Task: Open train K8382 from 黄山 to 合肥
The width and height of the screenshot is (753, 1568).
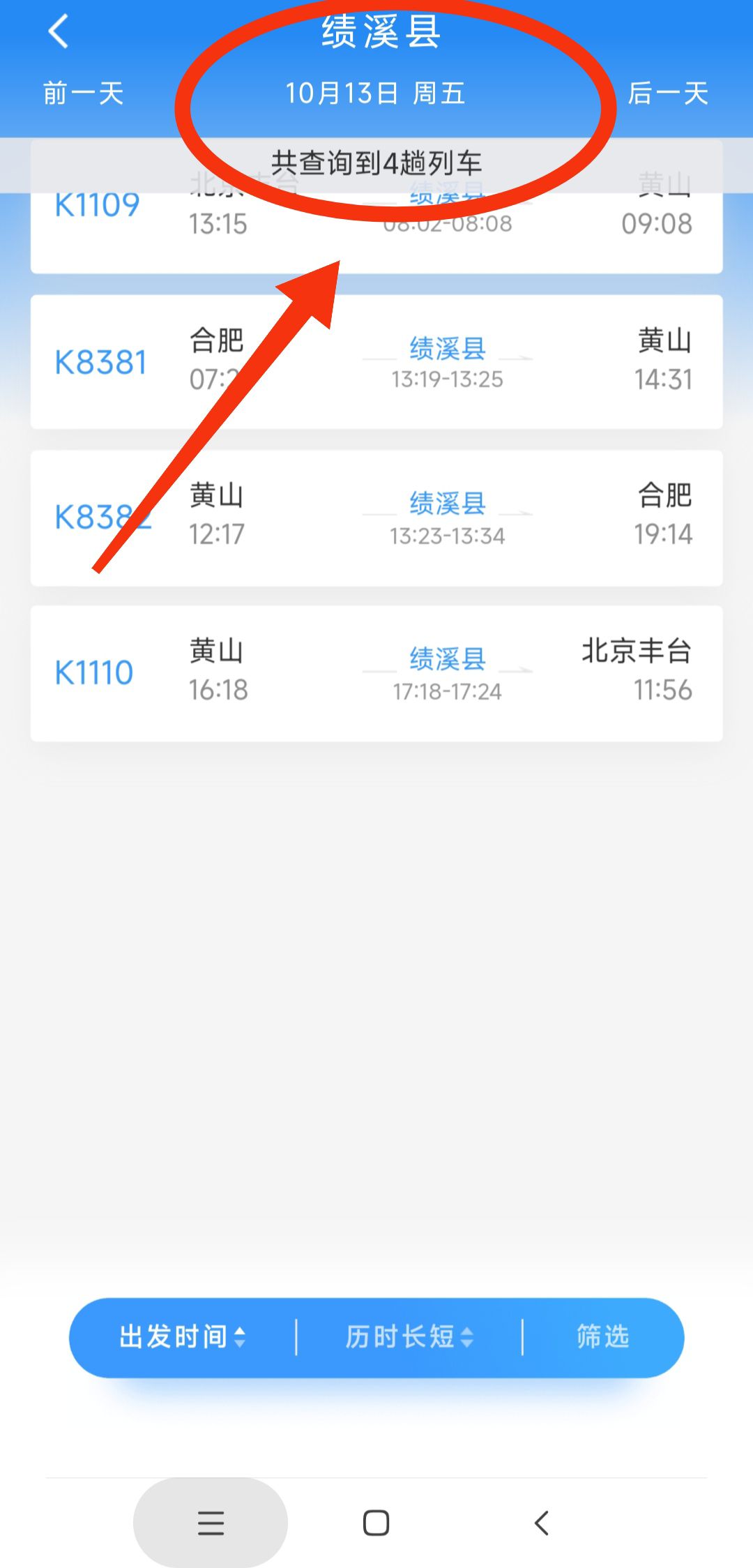Action: point(376,518)
